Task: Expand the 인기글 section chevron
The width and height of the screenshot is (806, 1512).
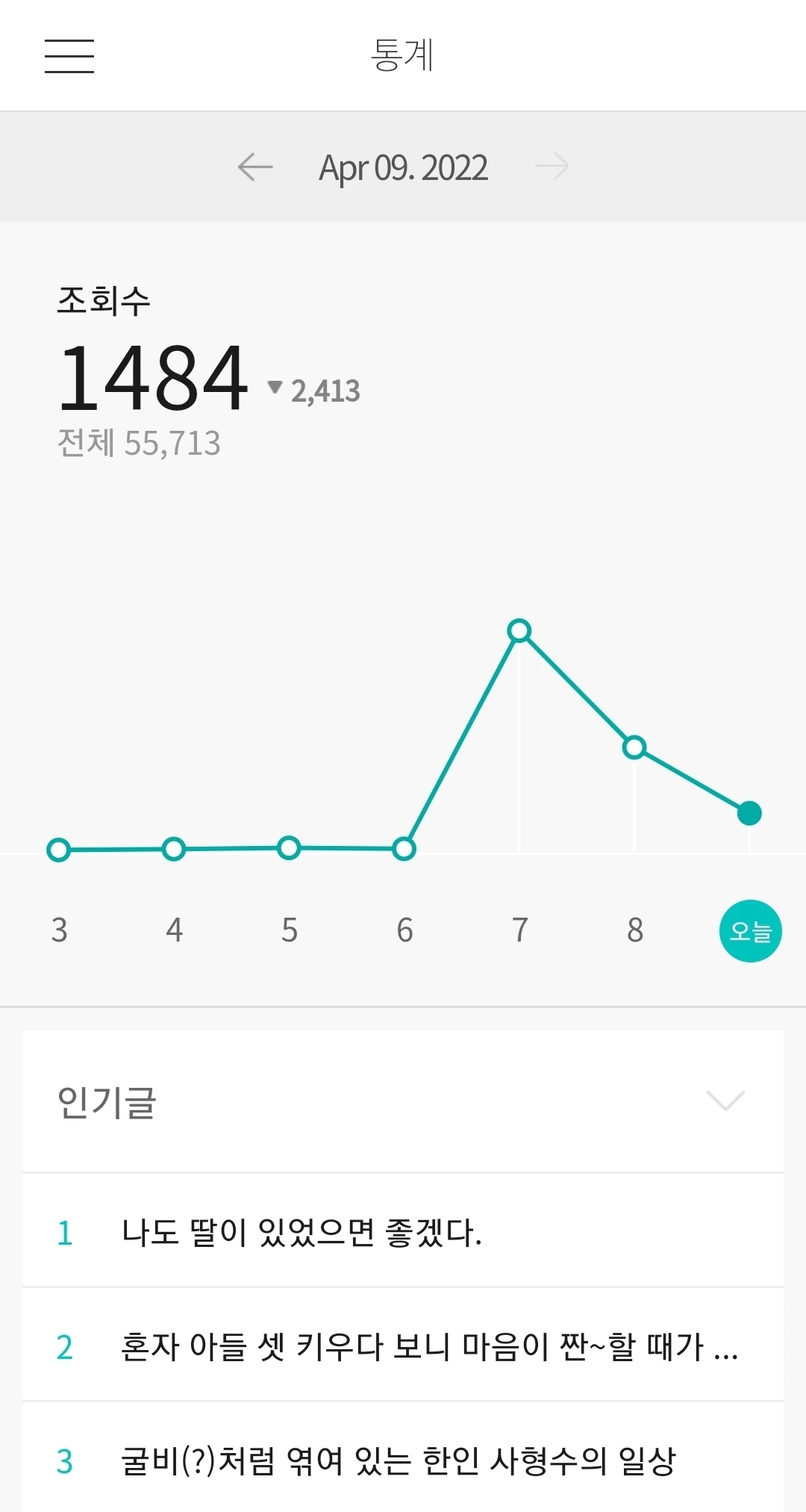Action: point(725,1101)
